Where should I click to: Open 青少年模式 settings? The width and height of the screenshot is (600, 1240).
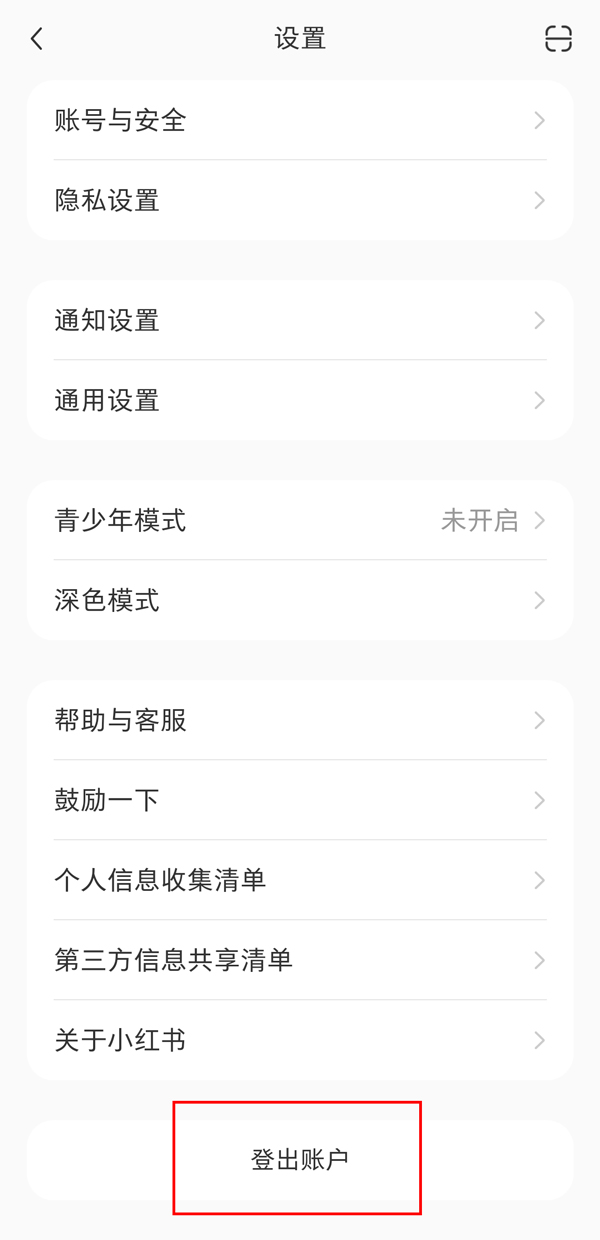(300, 521)
